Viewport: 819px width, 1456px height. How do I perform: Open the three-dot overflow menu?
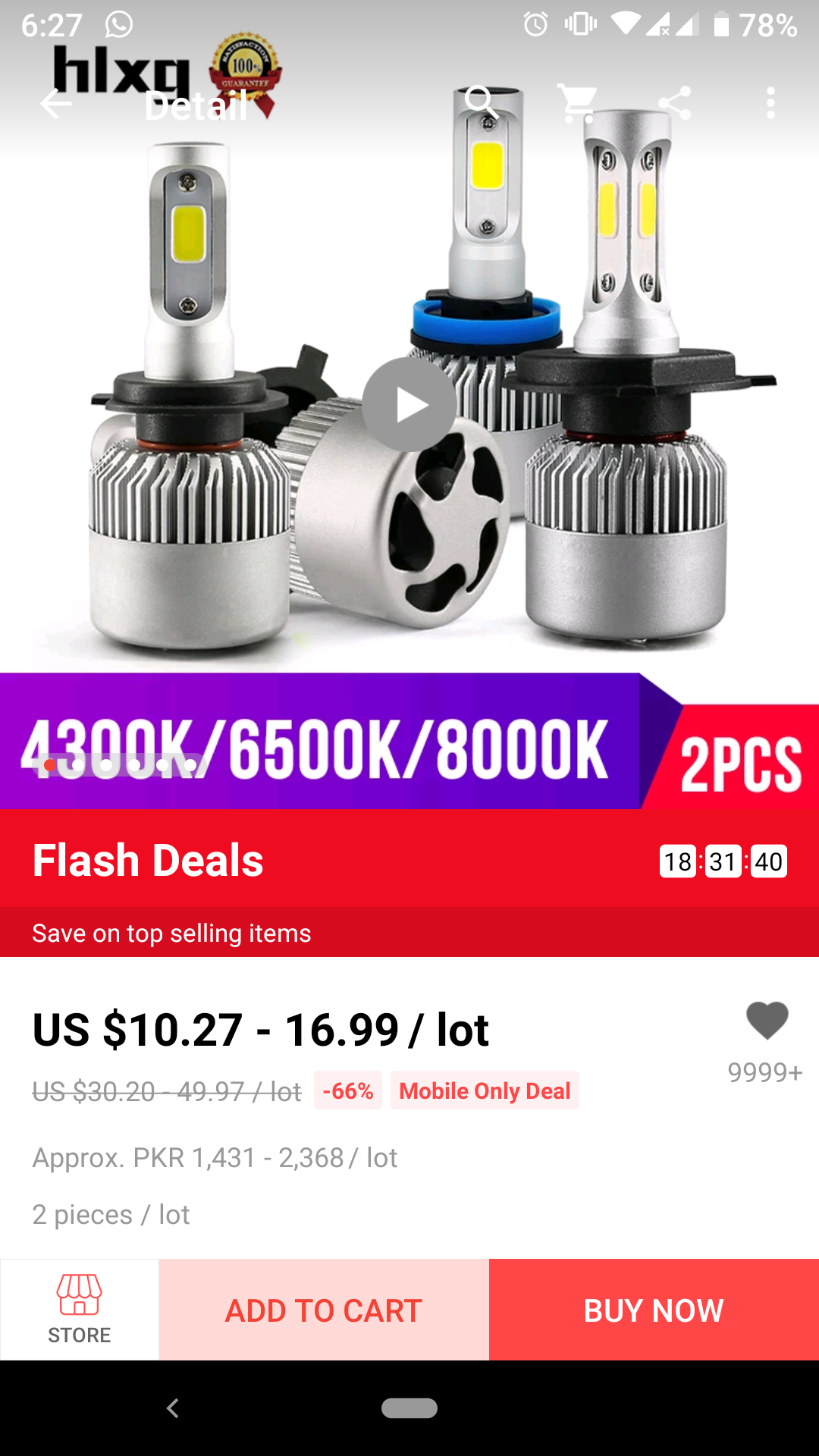(x=770, y=103)
